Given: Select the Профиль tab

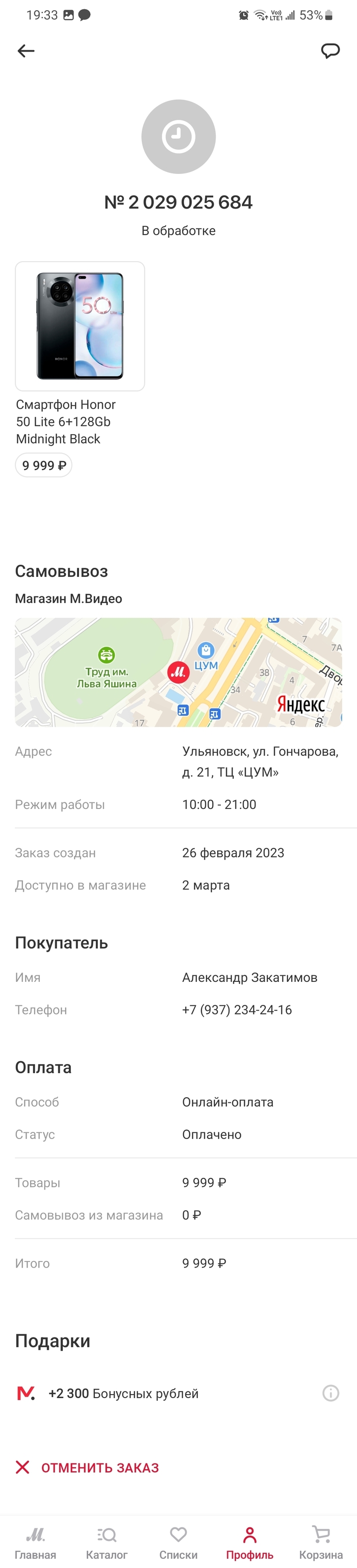Looking at the screenshot, I should 249,1542.
